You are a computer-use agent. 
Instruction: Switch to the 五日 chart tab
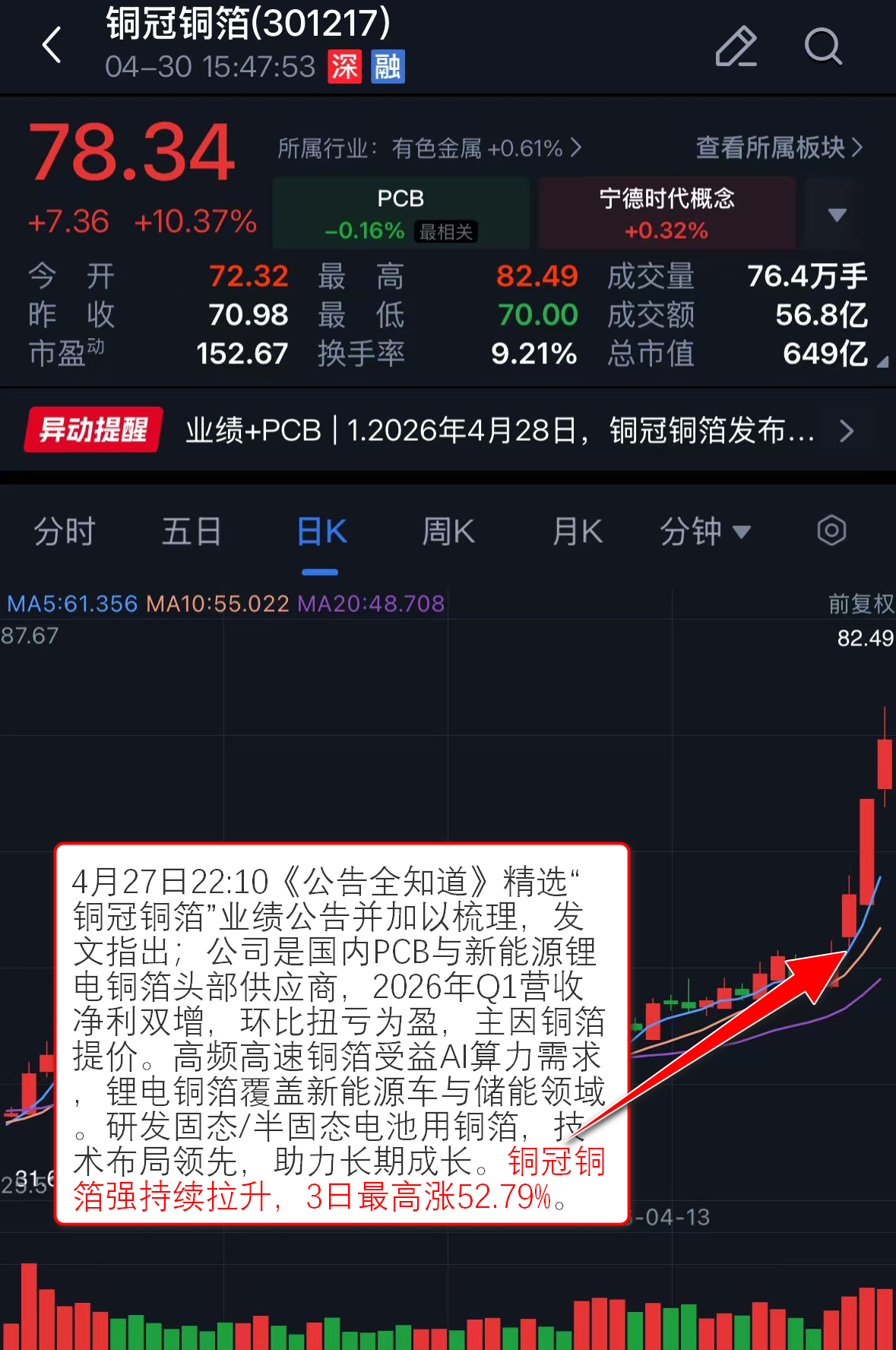coord(192,531)
